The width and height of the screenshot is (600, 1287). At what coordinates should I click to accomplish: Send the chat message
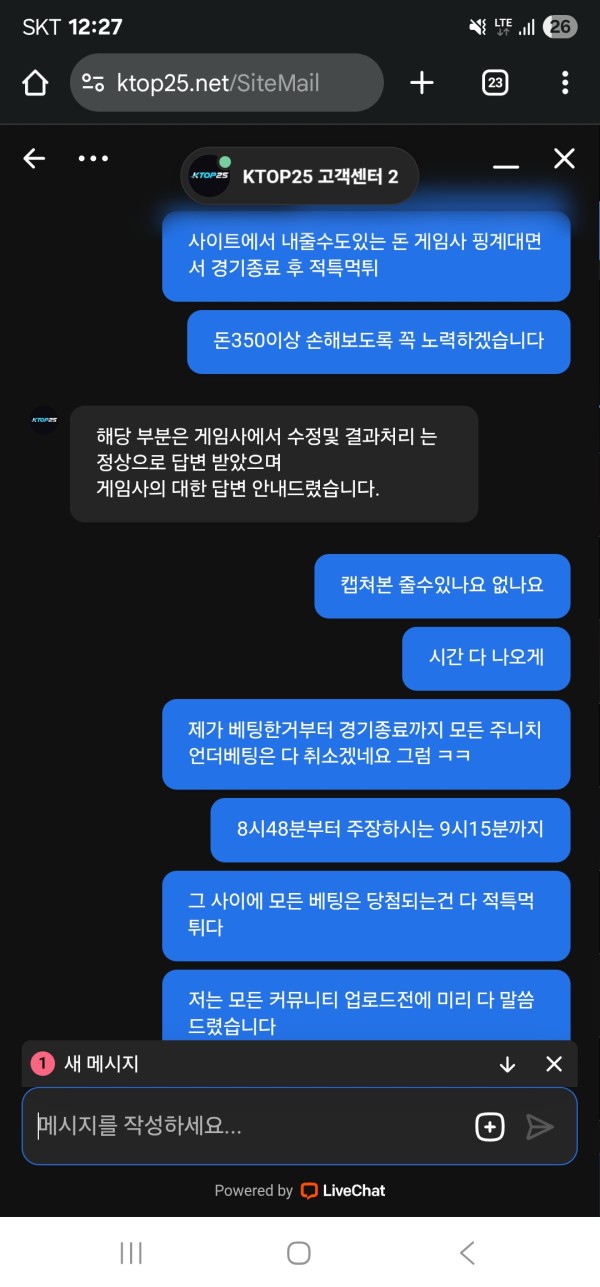[540, 1127]
